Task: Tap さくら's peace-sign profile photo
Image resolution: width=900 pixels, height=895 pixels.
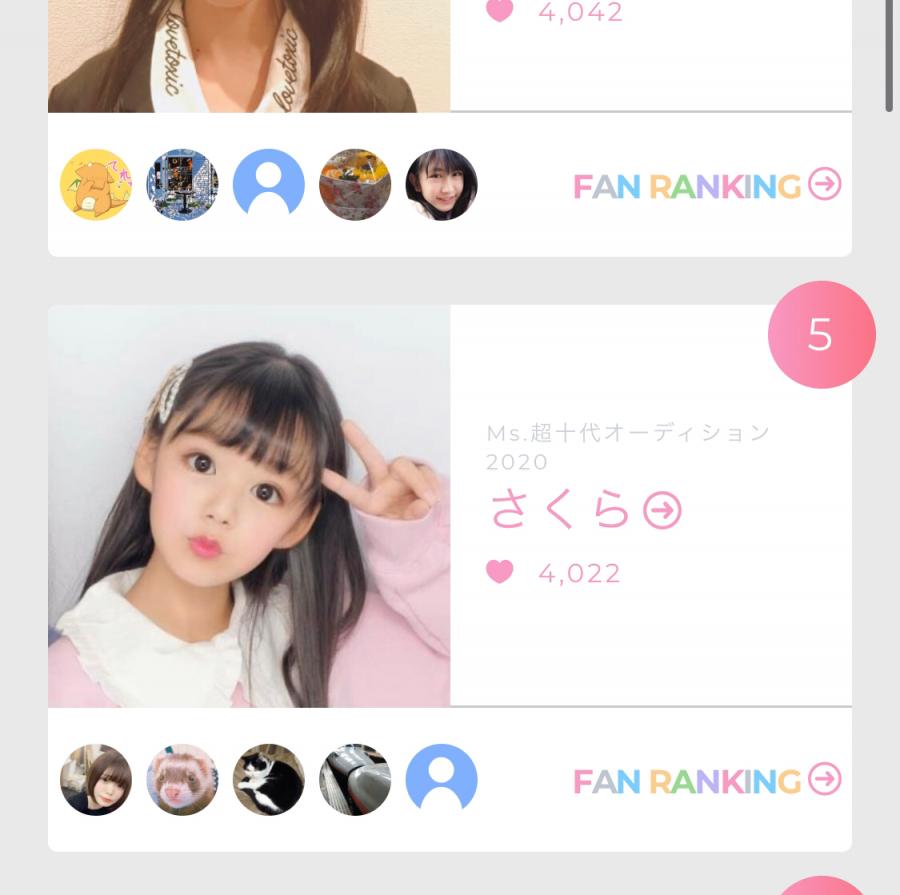Action: tap(249, 506)
